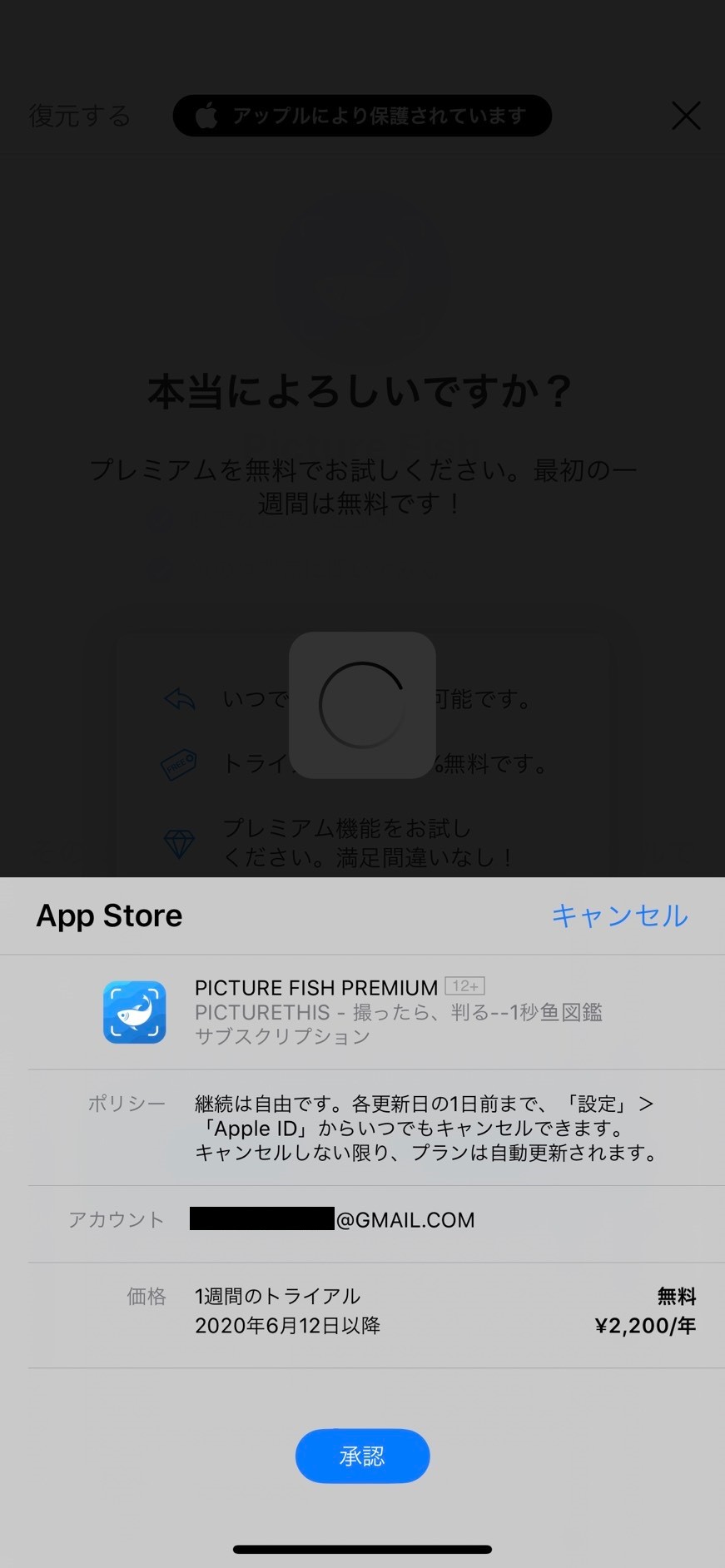Tap 復元する to restore purchases
The image size is (725, 1568).
click(x=80, y=116)
